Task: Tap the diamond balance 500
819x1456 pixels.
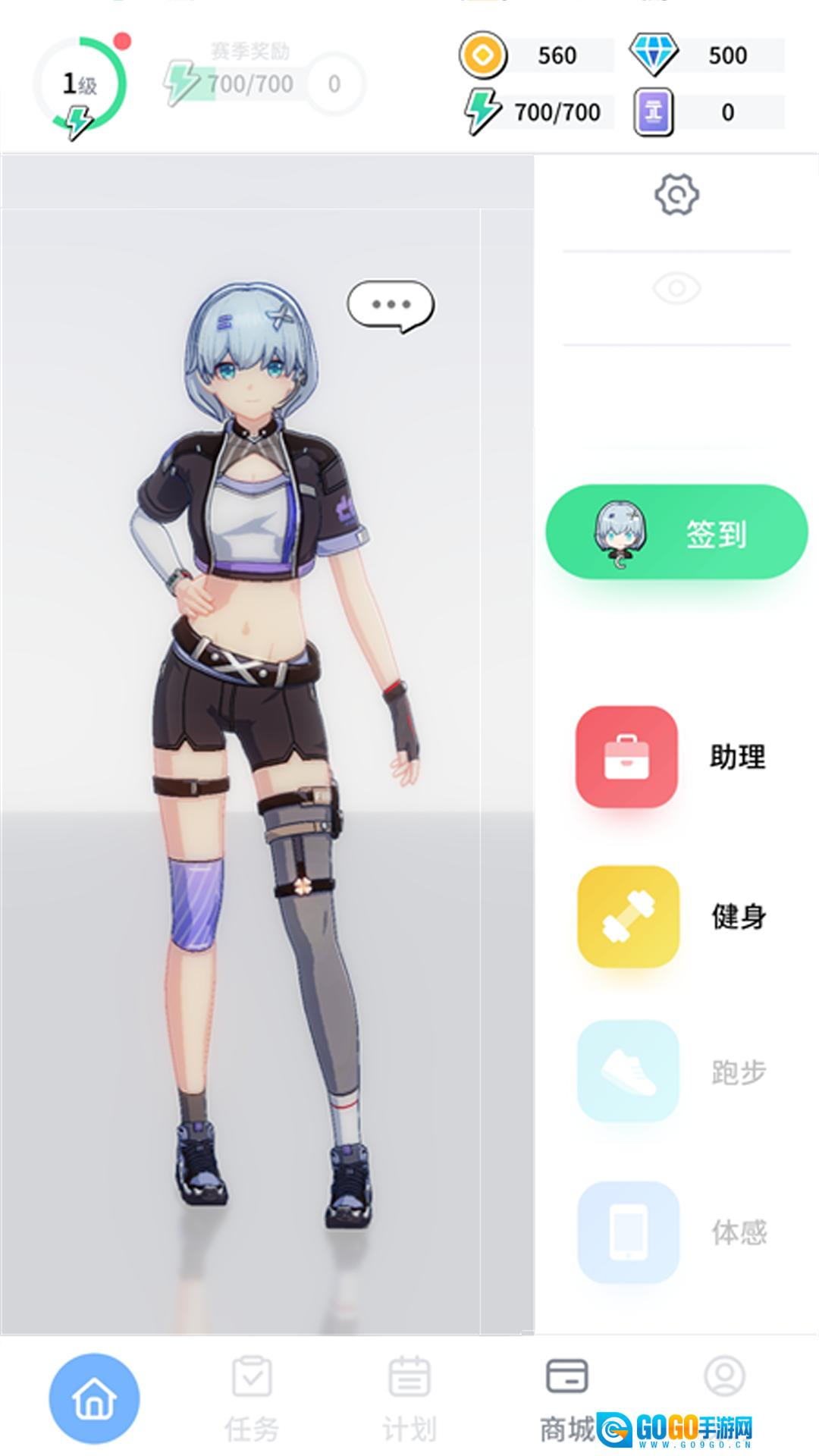Action: [707, 55]
